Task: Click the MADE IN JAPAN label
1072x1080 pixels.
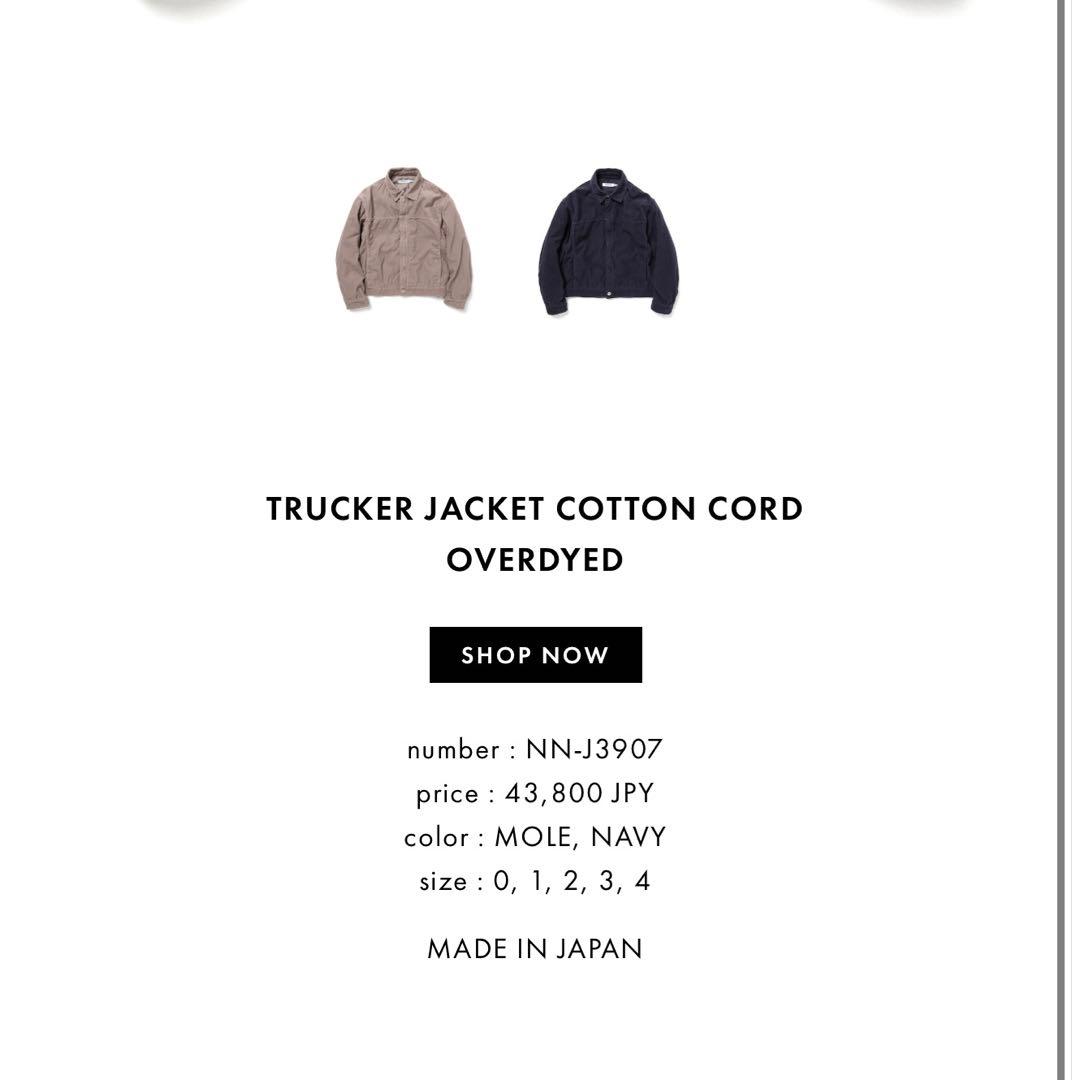Action: (x=535, y=948)
